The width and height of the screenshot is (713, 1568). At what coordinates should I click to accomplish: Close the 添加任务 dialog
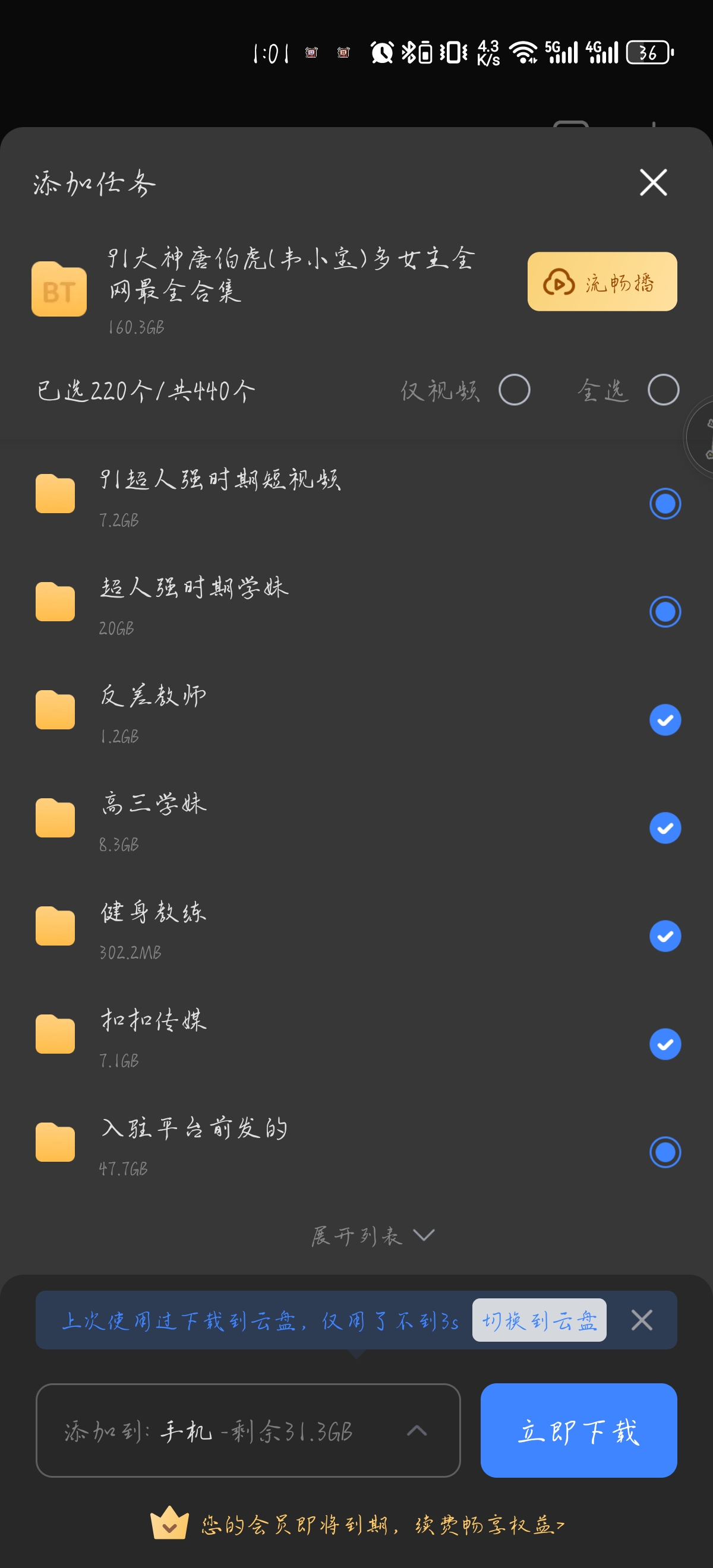(654, 182)
